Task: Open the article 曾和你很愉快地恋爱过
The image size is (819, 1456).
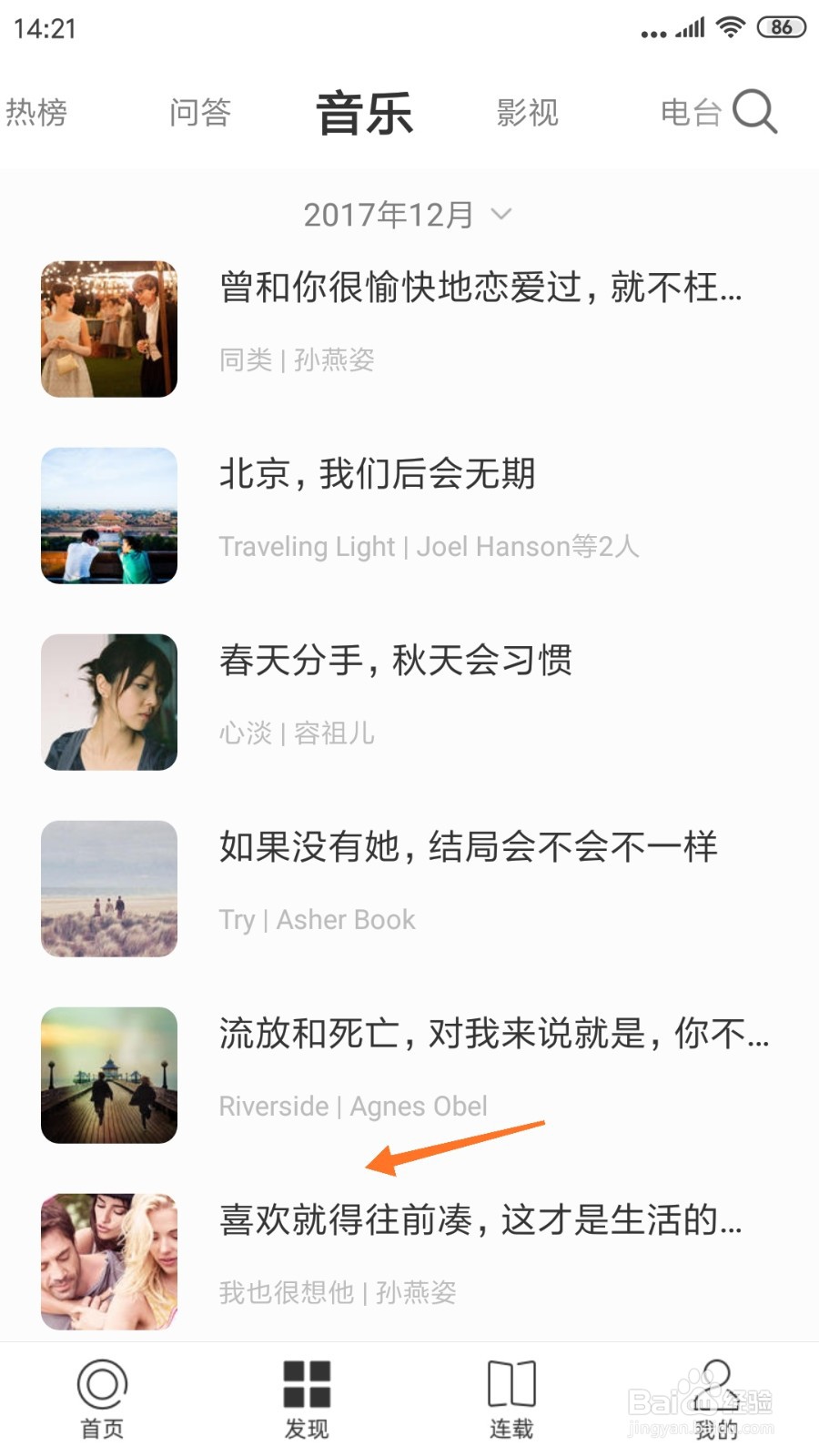Action: [409, 329]
